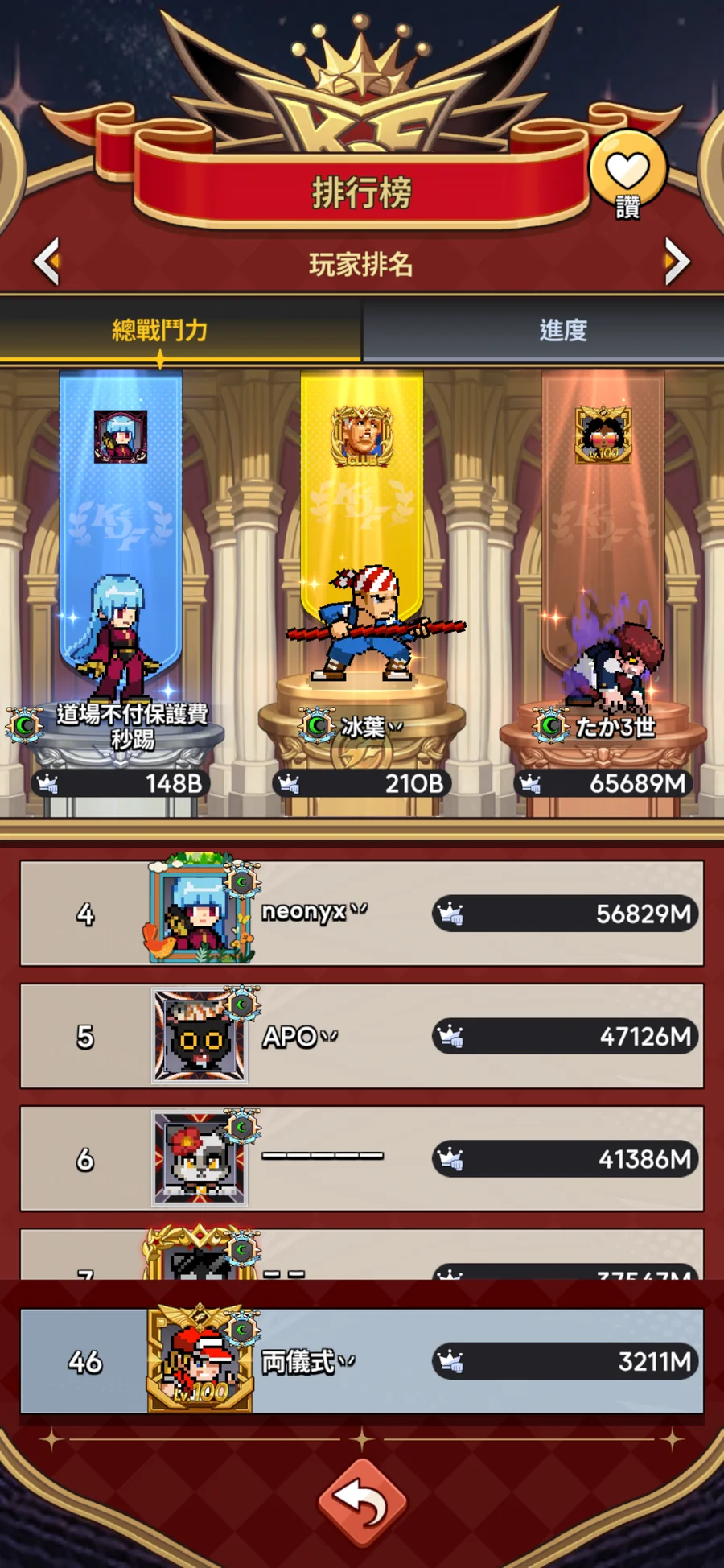
Task: Open rank 6 player row with 41386M
Action: pos(362,1159)
